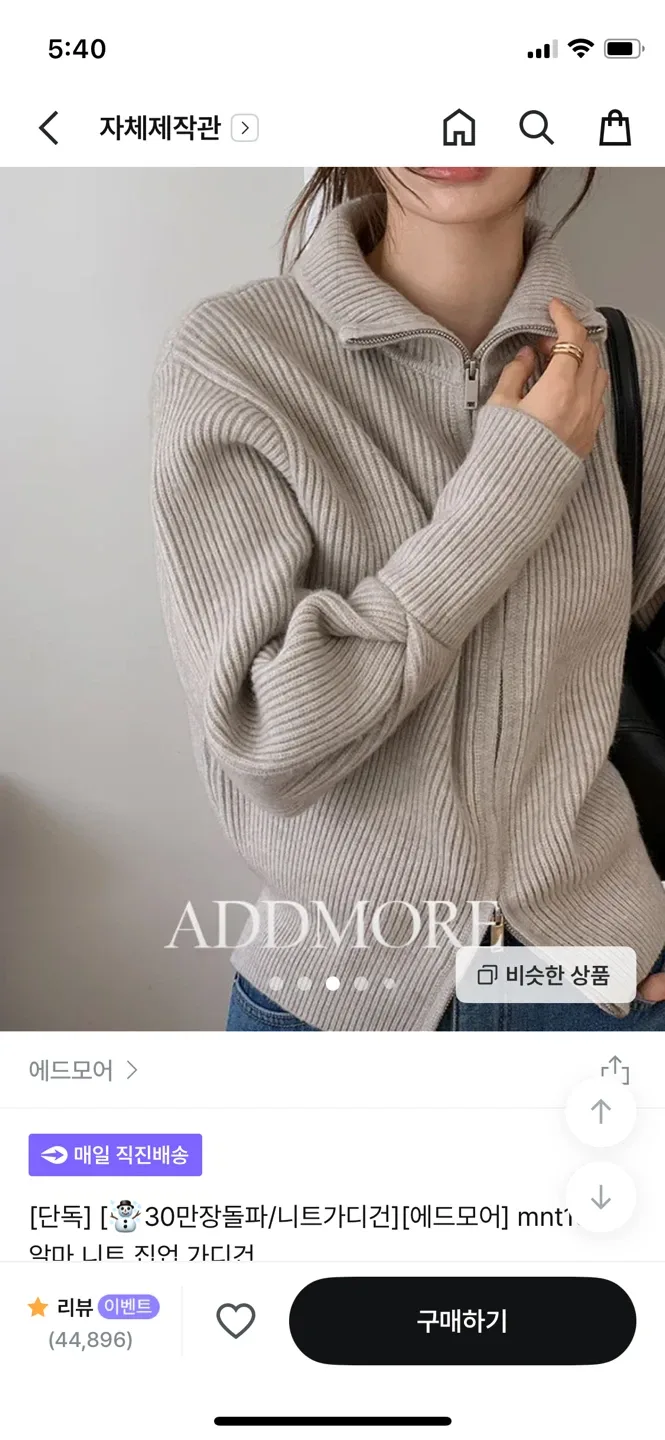
Task: Open the 자체제작관 store link
Action: point(177,128)
